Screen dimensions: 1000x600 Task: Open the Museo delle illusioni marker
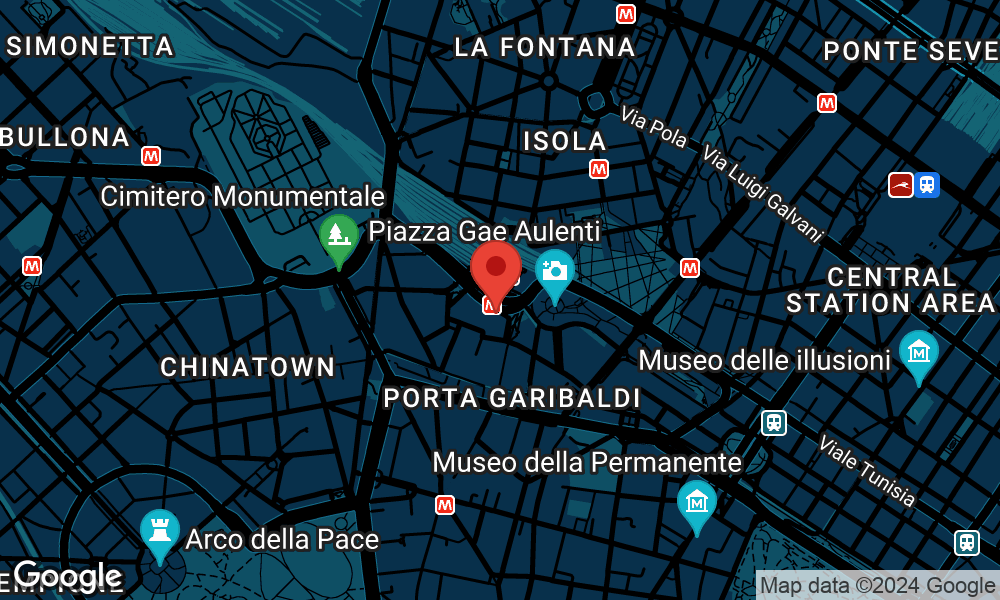coord(918,352)
